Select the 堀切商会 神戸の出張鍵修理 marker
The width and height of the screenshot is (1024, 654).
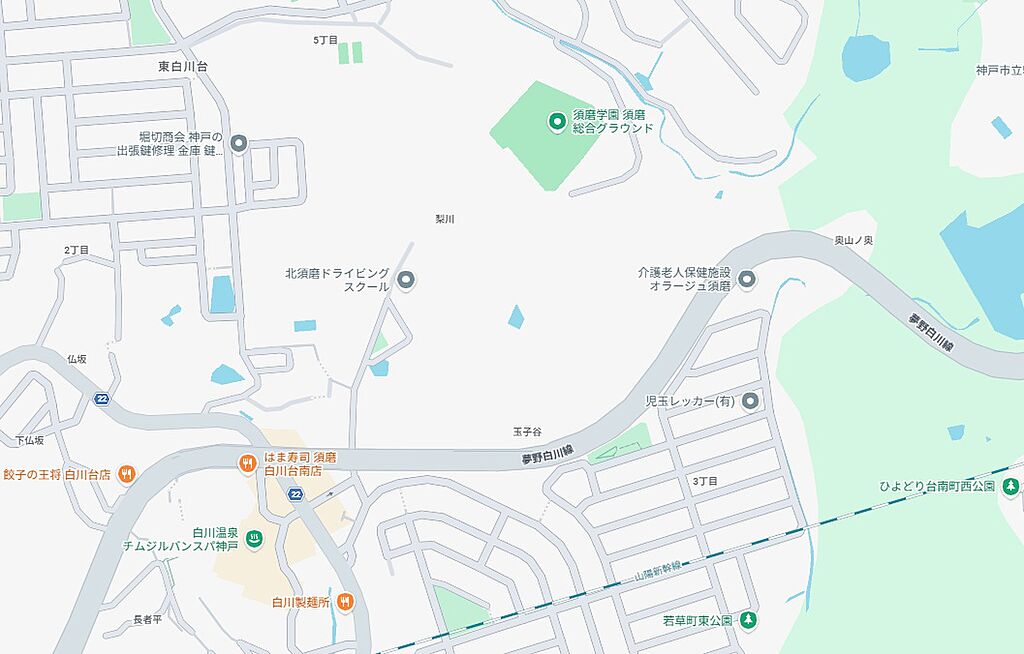238,144
